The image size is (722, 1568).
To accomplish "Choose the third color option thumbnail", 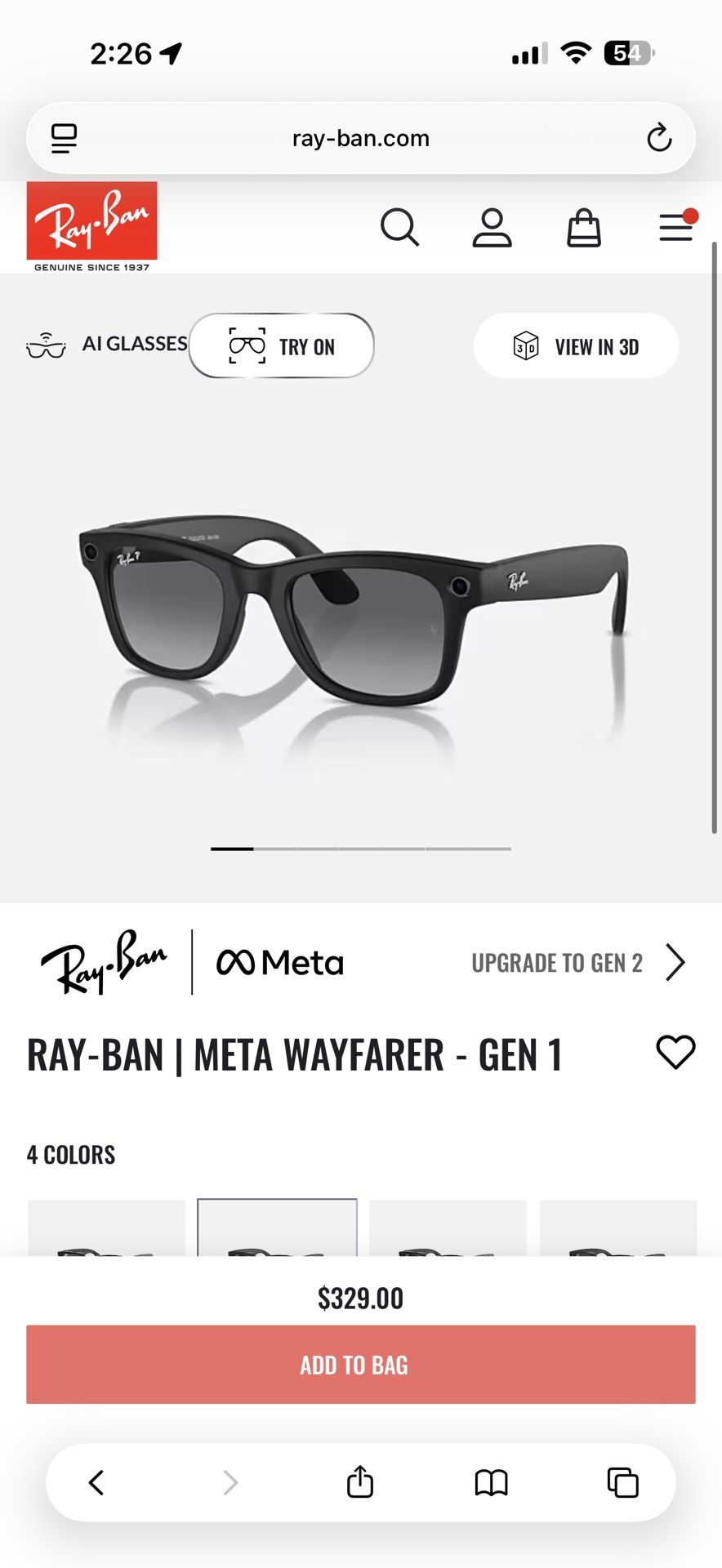I will click(x=448, y=1229).
